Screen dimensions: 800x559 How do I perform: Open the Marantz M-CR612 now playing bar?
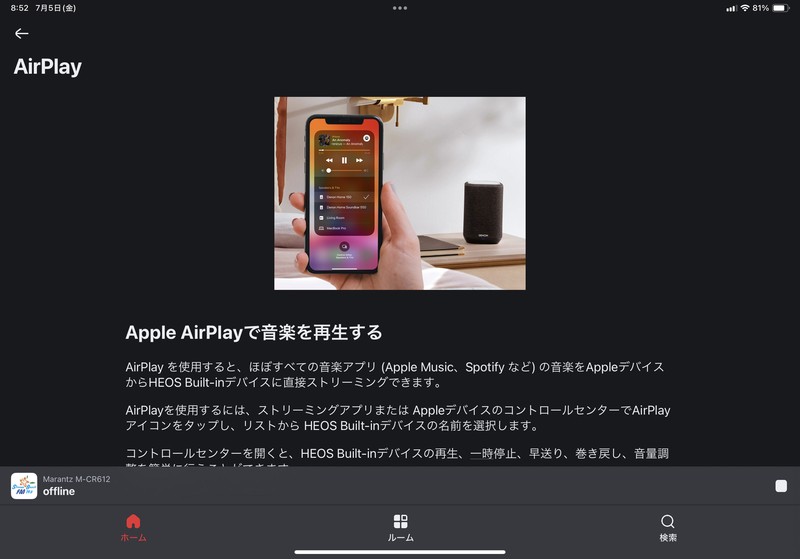[x=300, y=486]
